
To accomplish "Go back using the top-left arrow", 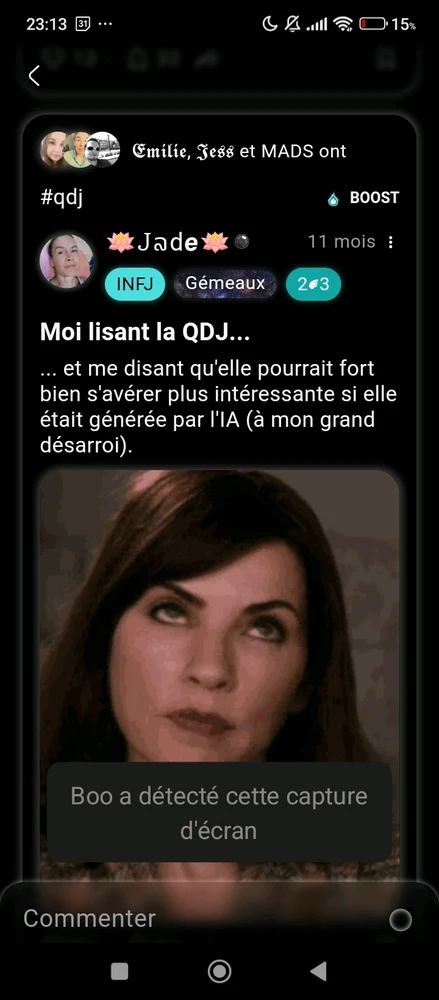I will (x=34, y=75).
